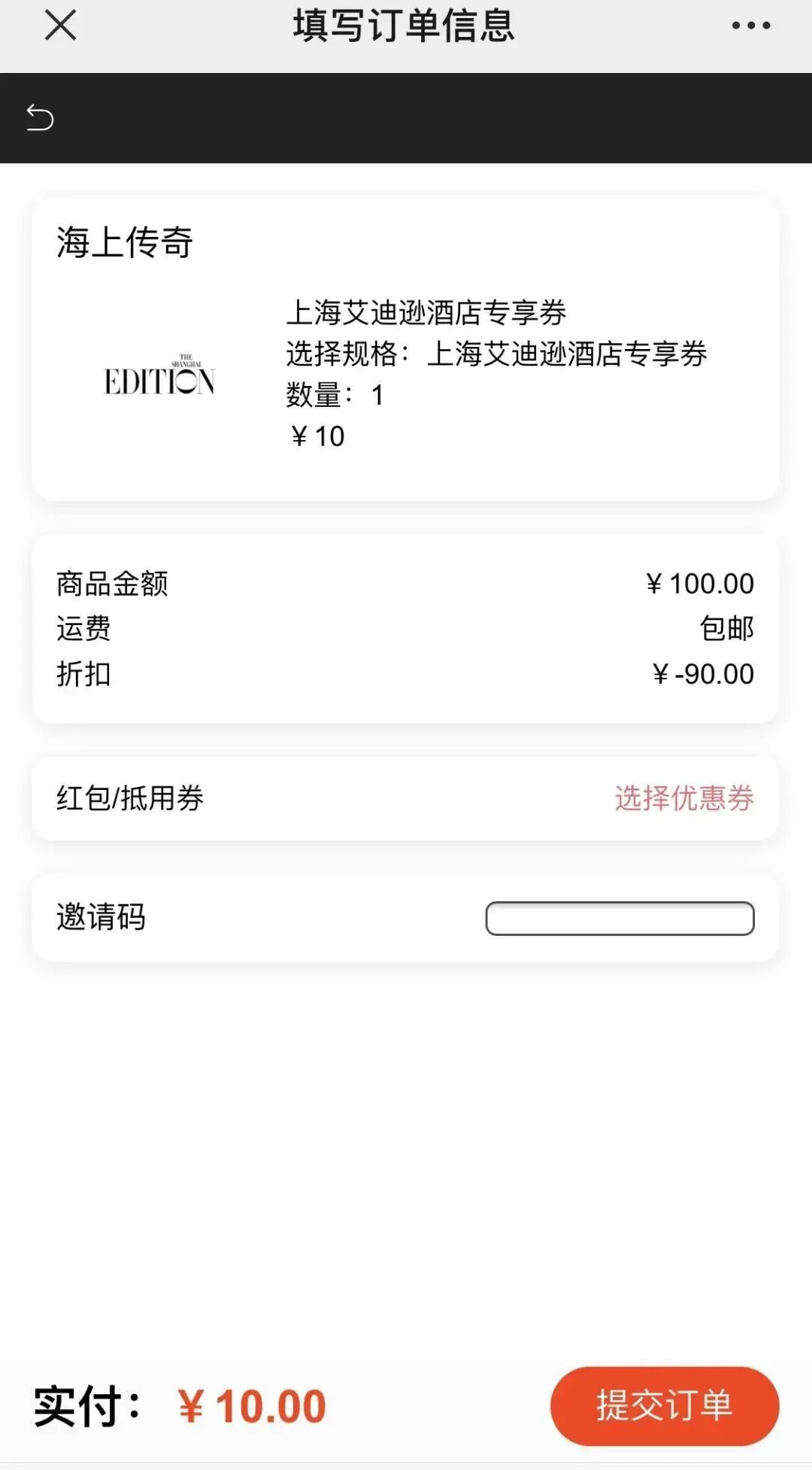Focus the 邀请码 invitation code field

click(620, 919)
